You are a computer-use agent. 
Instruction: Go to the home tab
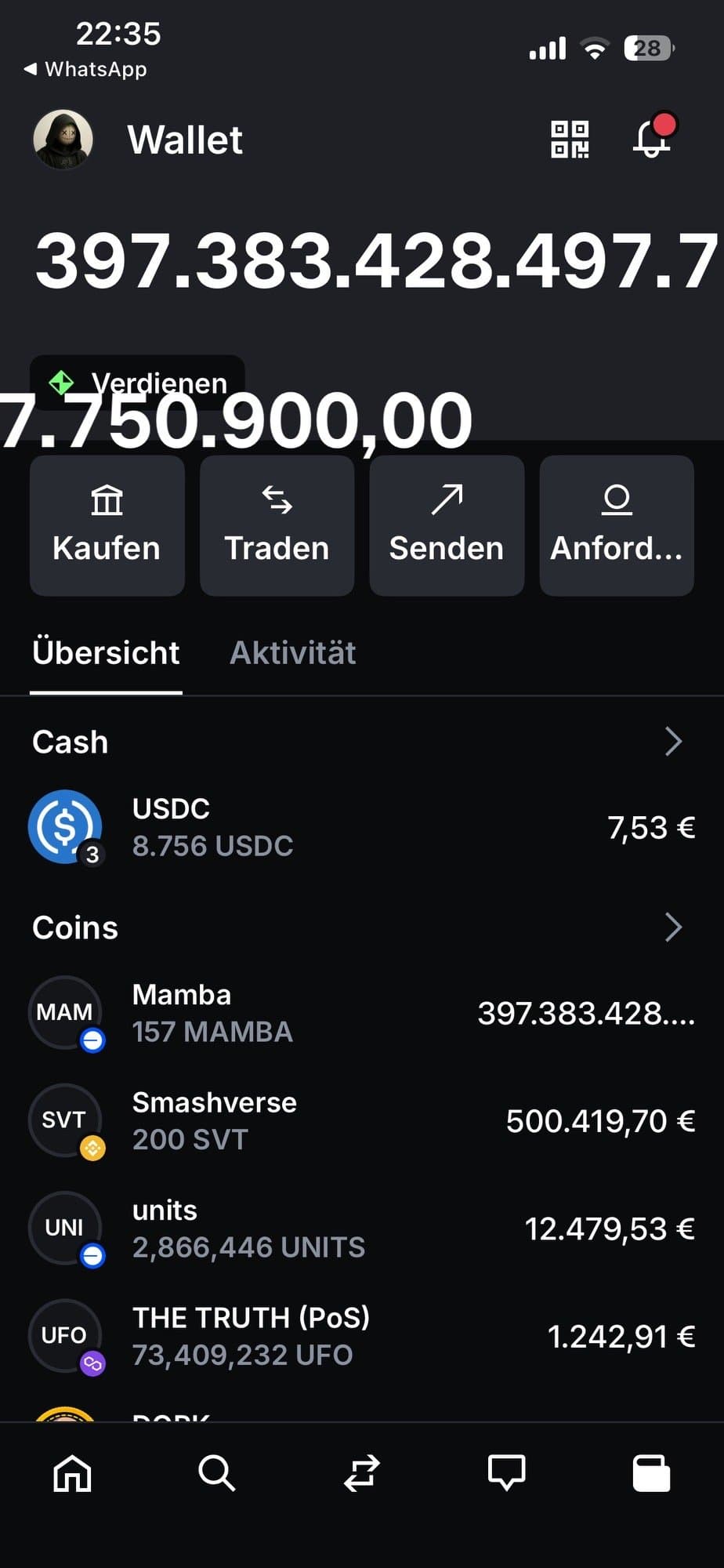(72, 1473)
